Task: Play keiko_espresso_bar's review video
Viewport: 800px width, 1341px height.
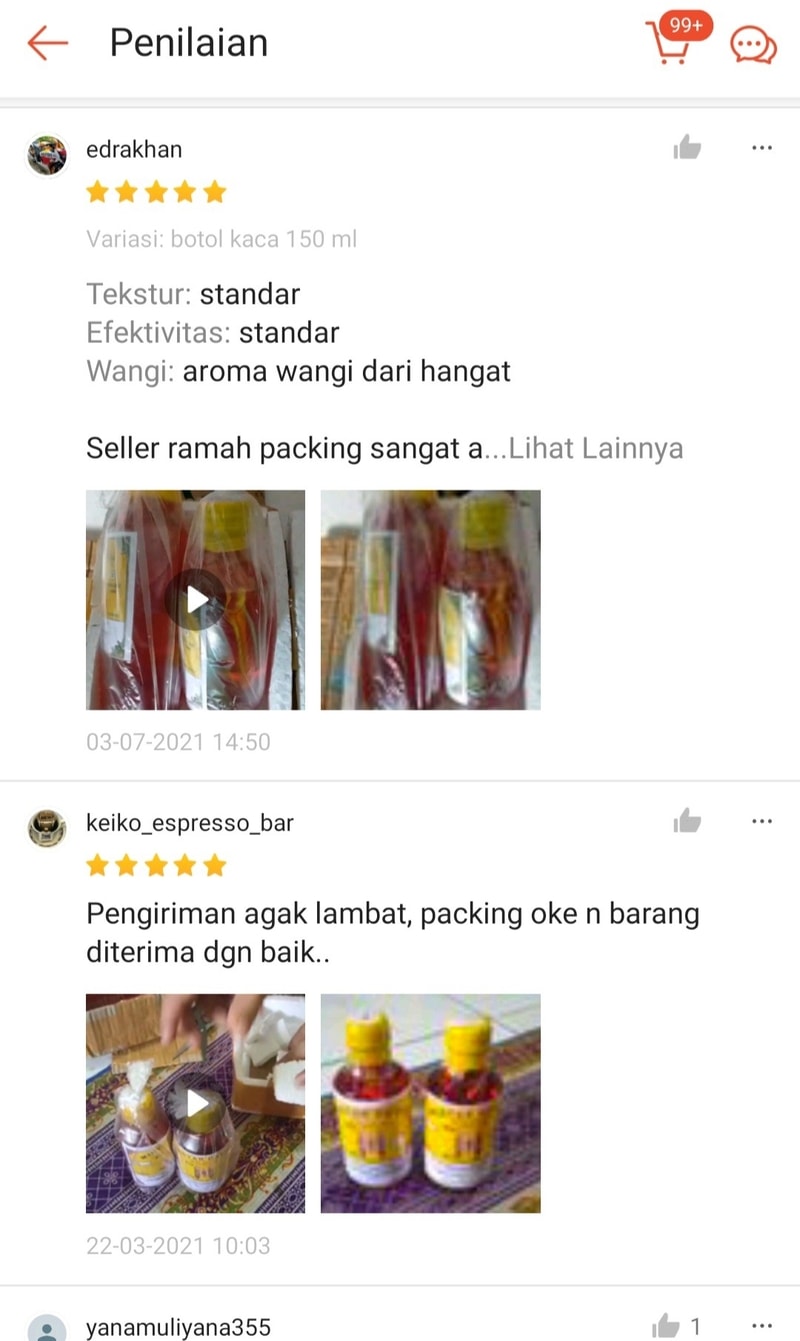Action: (x=196, y=1103)
